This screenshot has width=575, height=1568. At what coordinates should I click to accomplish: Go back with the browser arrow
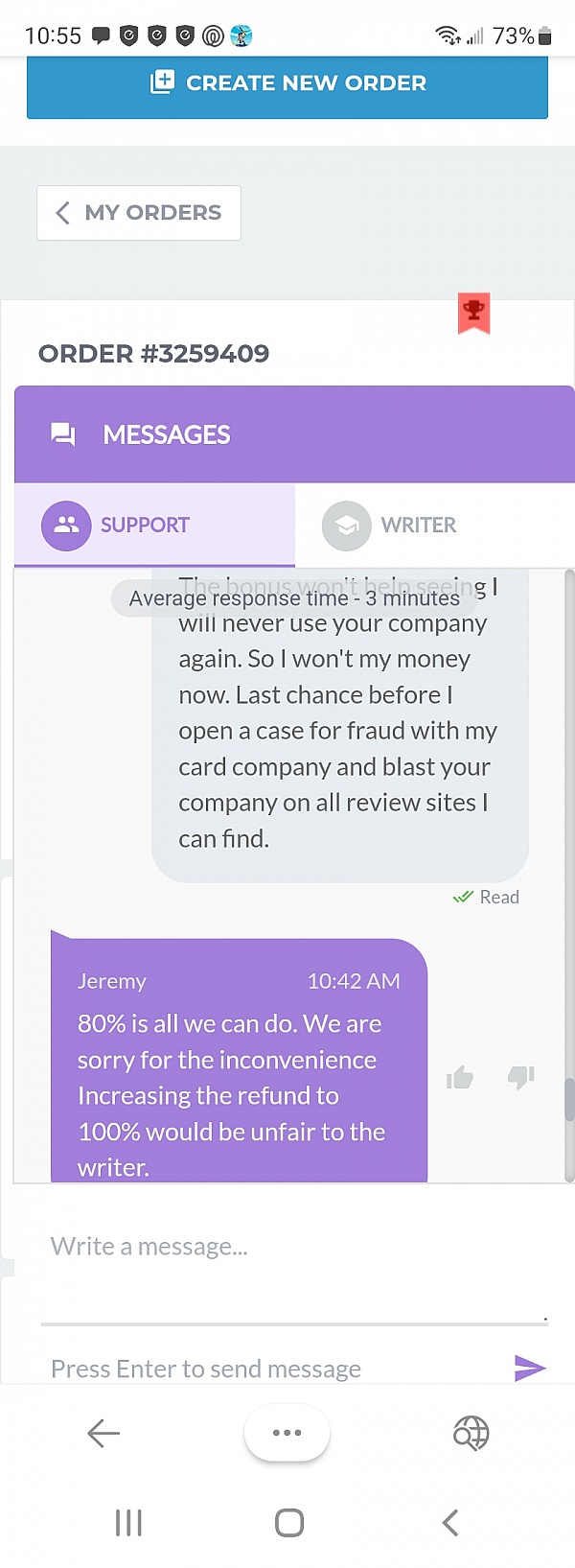pyautogui.click(x=103, y=1434)
